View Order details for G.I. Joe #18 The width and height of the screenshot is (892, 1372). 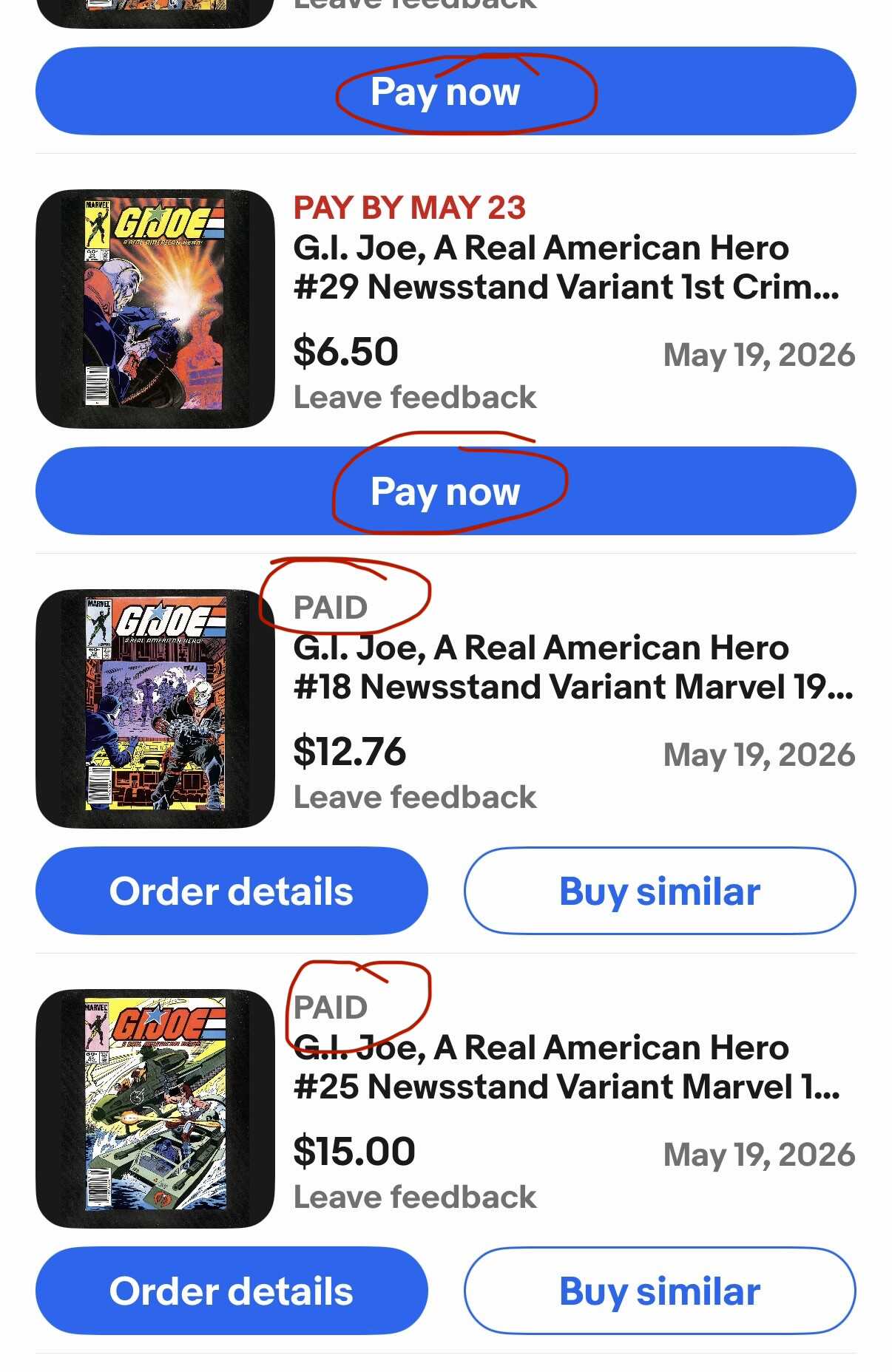tap(232, 891)
